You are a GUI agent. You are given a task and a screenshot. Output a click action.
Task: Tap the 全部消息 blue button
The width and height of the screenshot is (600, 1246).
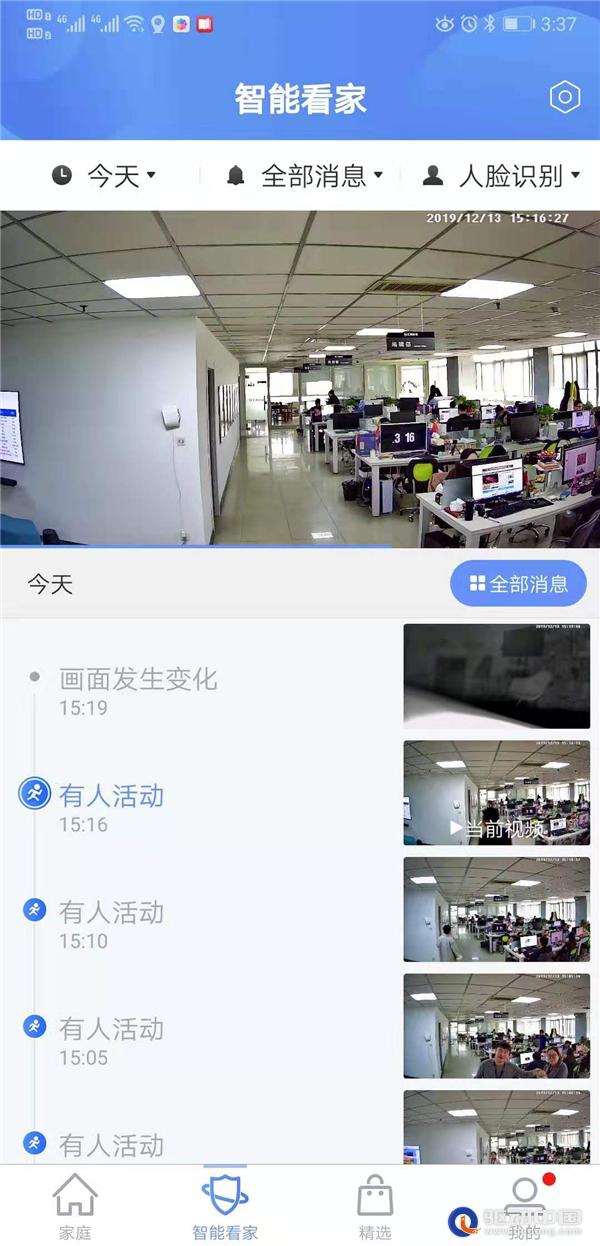(517, 584)
